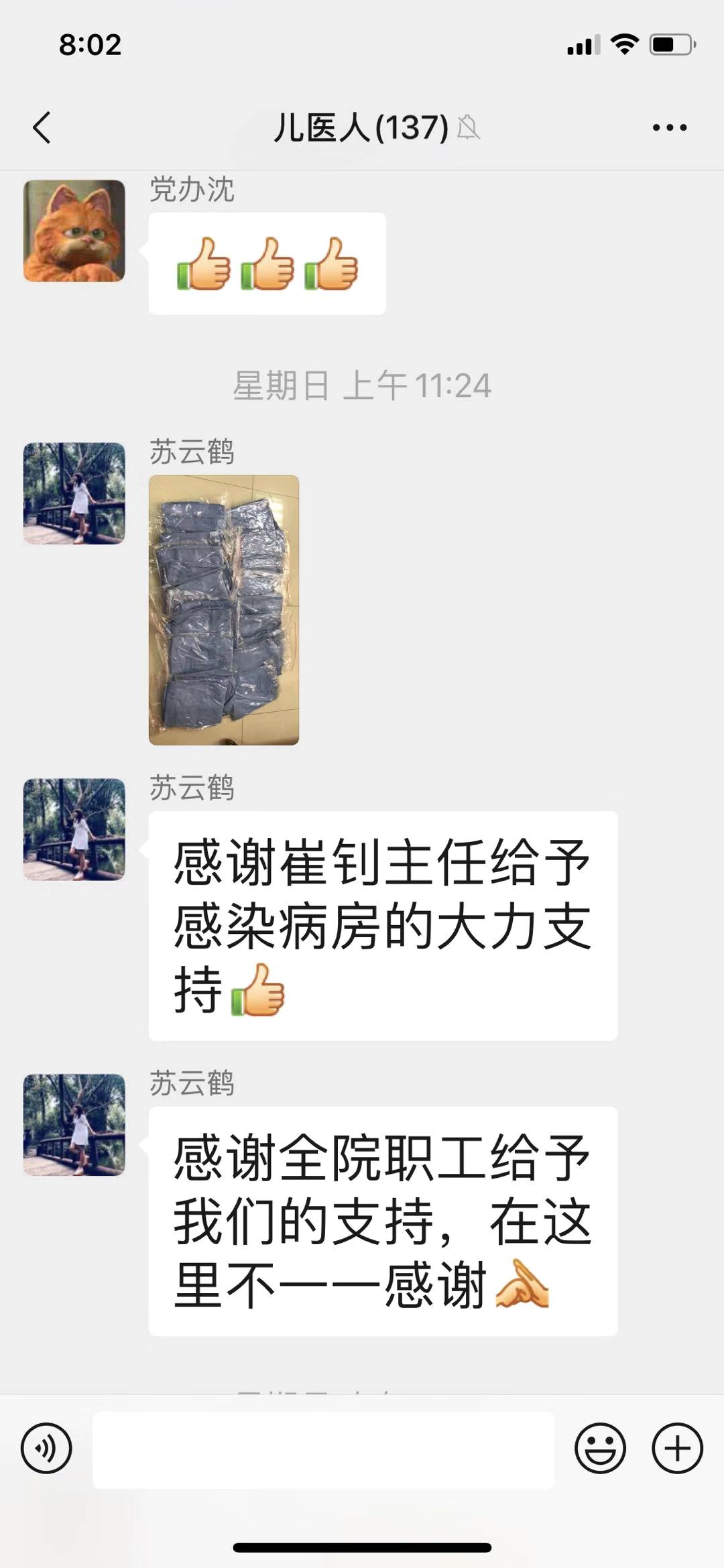This screenshot has height=1568, width=724.
Task: Open 党办沈's Garfield avatar profile
Action: pyautogui.click(x=74, y=231)
